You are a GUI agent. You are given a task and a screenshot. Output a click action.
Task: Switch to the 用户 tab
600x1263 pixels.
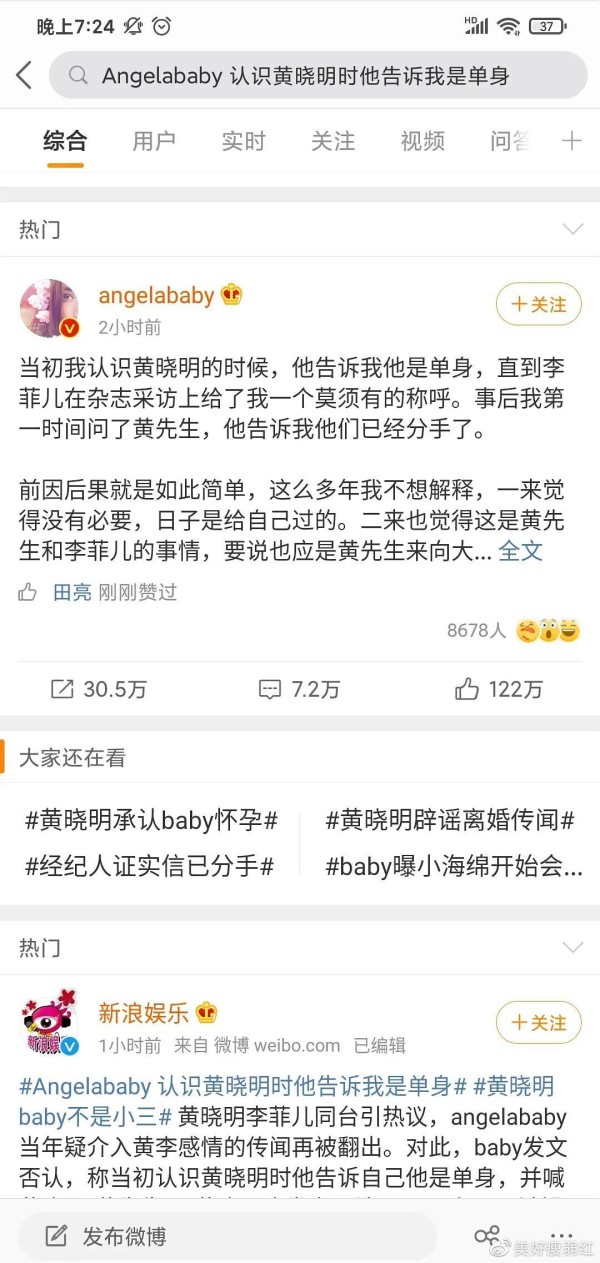tap(154, 141)
